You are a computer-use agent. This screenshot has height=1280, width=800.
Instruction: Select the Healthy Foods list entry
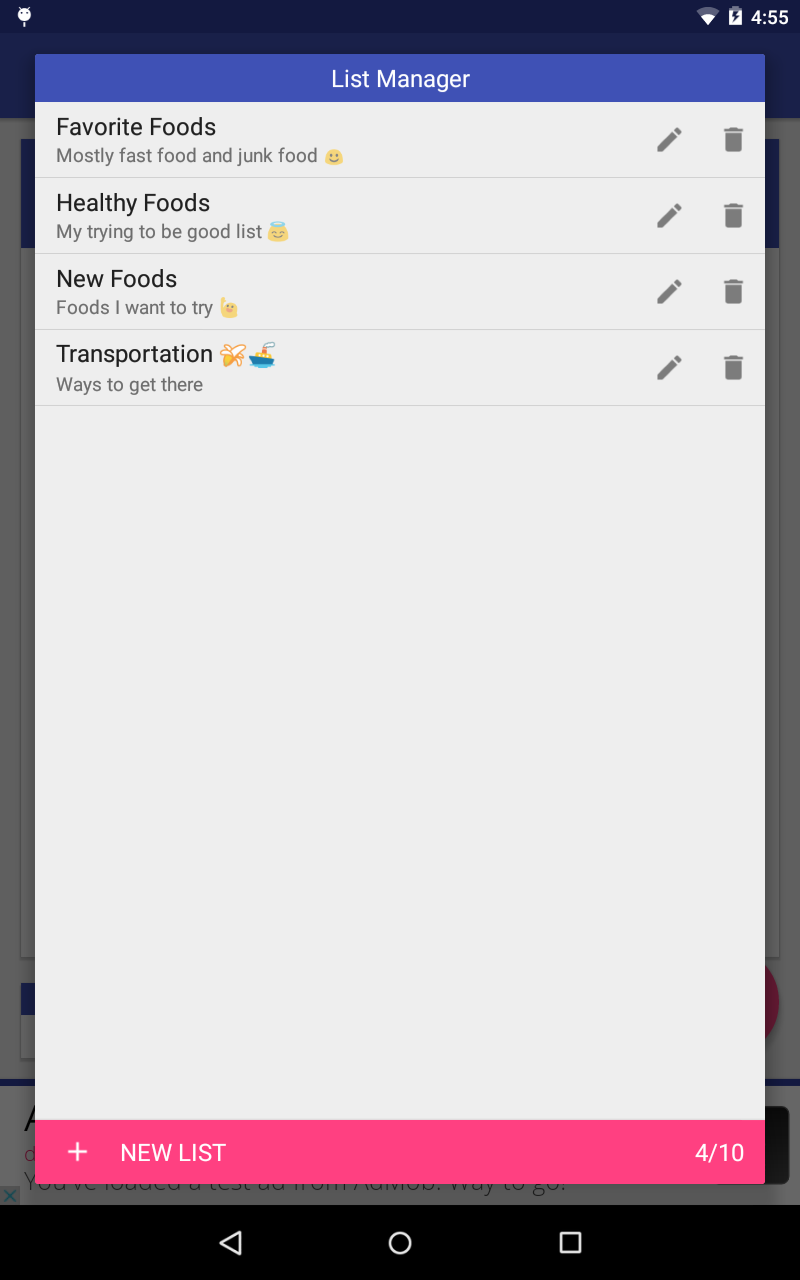(300, 215)
